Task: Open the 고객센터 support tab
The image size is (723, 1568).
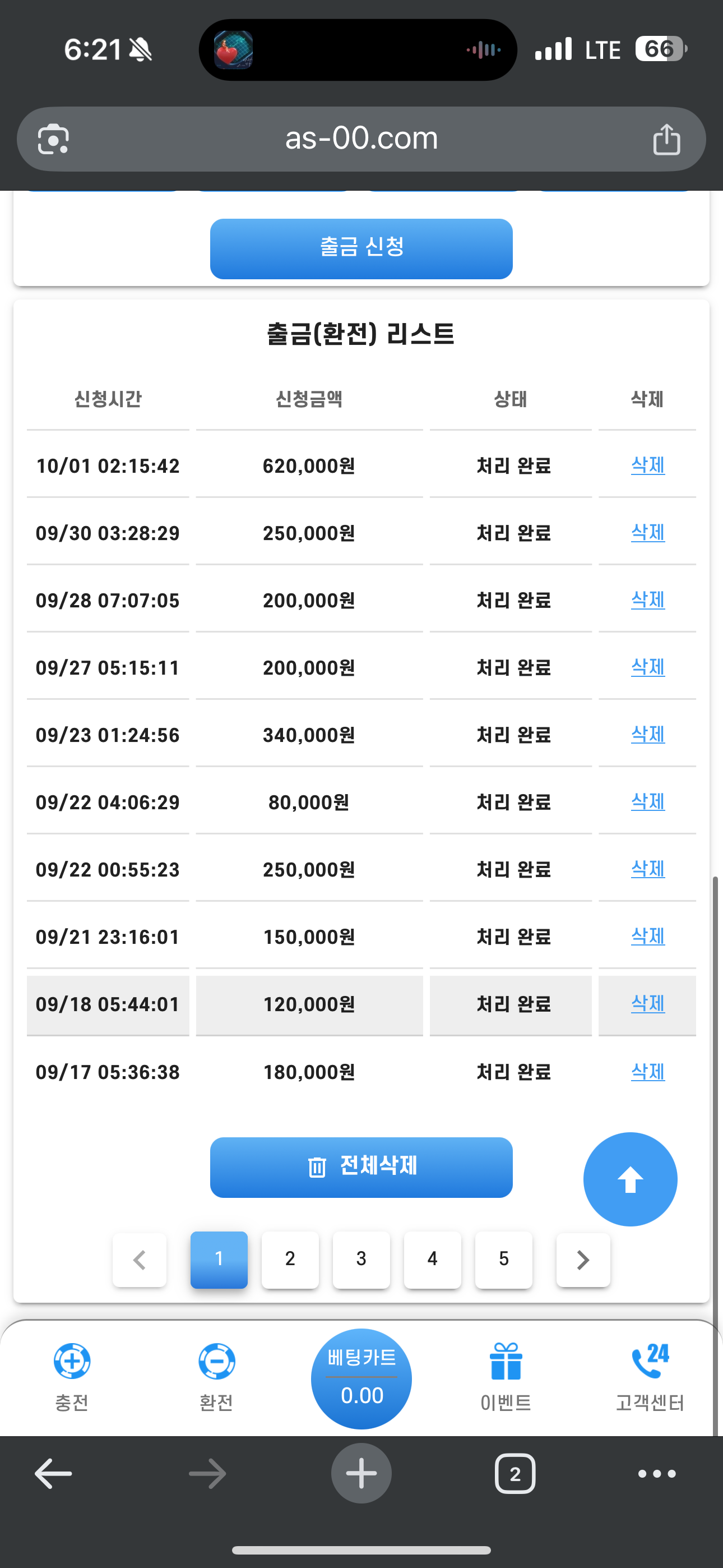Action: 650,1377
